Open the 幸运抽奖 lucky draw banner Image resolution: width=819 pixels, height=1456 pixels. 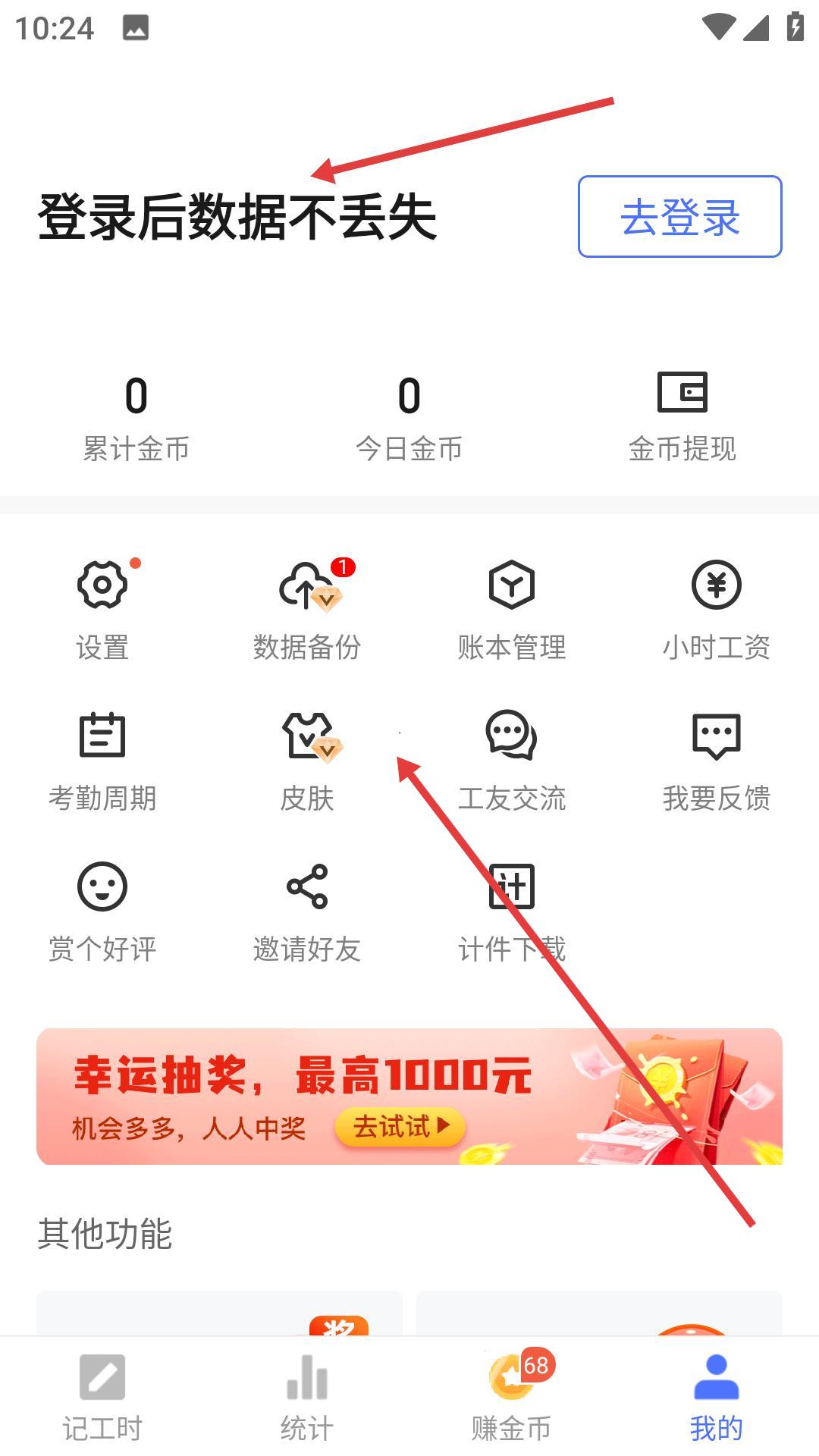click(x=409, y=1097)
